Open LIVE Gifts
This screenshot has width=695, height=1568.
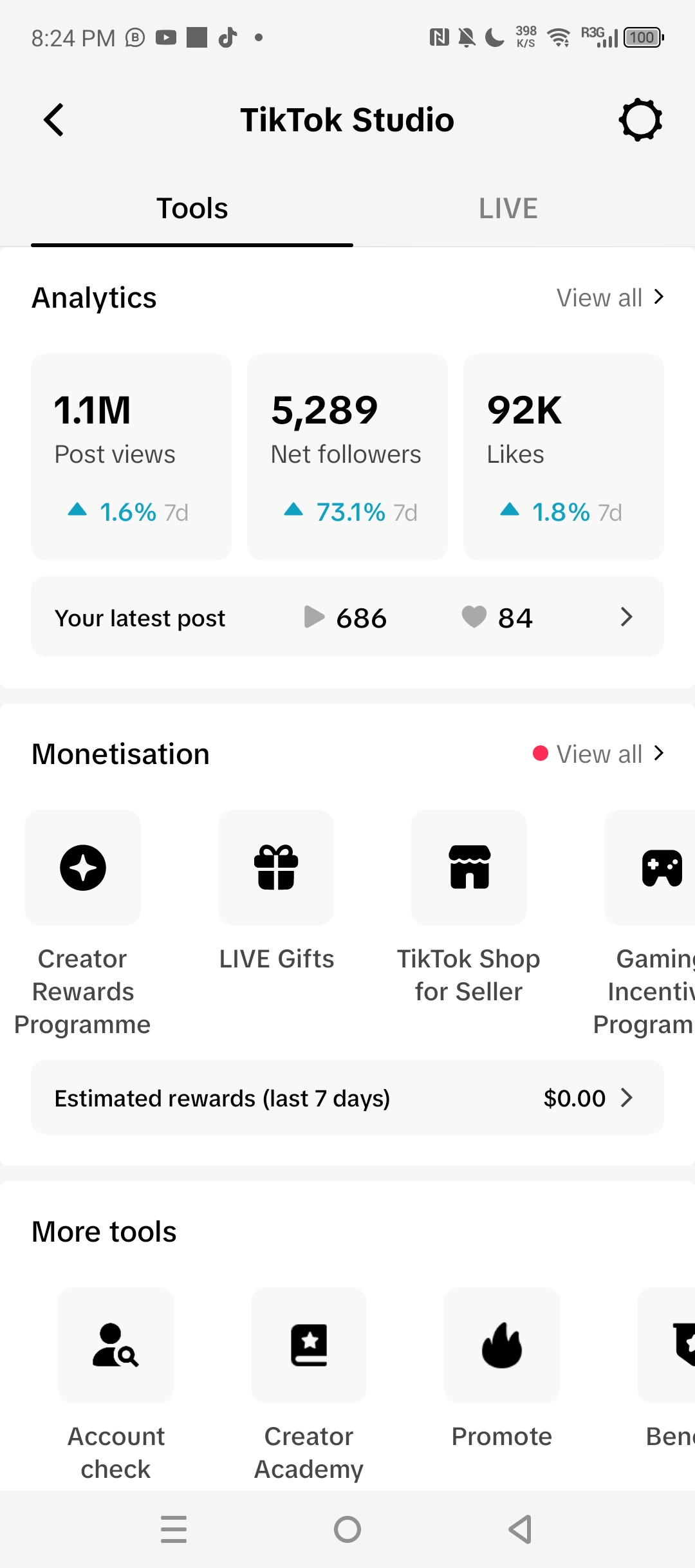(x=276, y=891)
